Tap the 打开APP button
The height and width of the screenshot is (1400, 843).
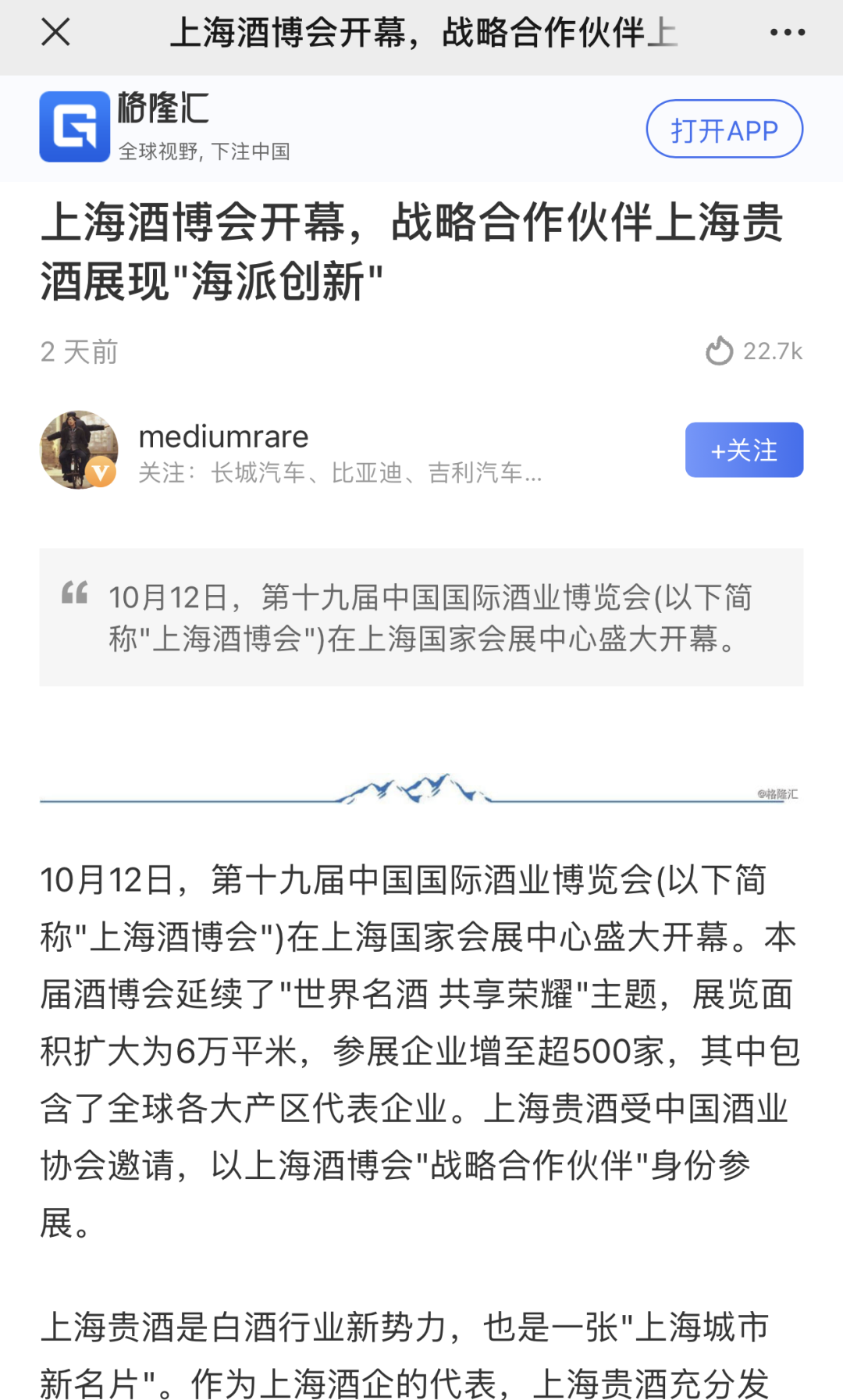724,130
